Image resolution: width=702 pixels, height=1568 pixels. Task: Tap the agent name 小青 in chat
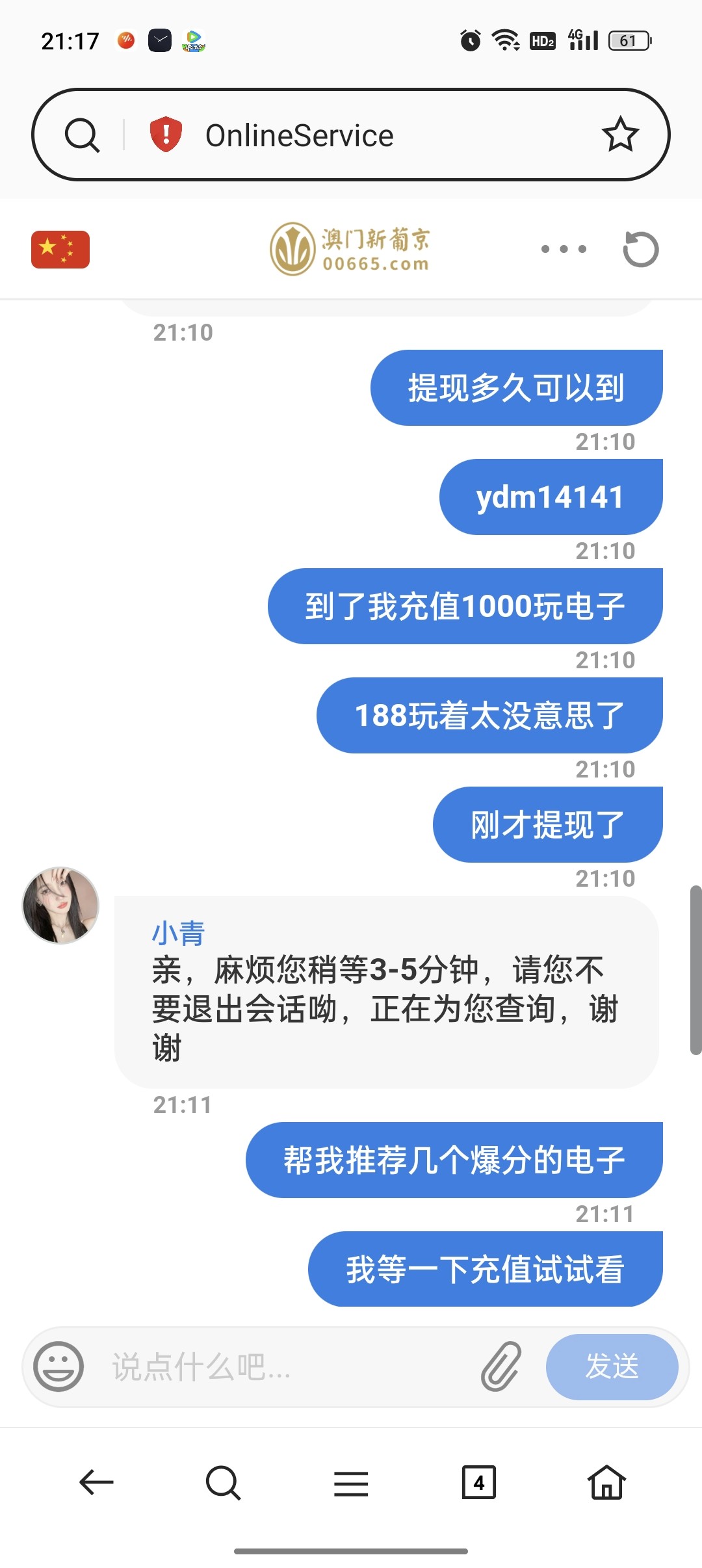click(179, 933)
